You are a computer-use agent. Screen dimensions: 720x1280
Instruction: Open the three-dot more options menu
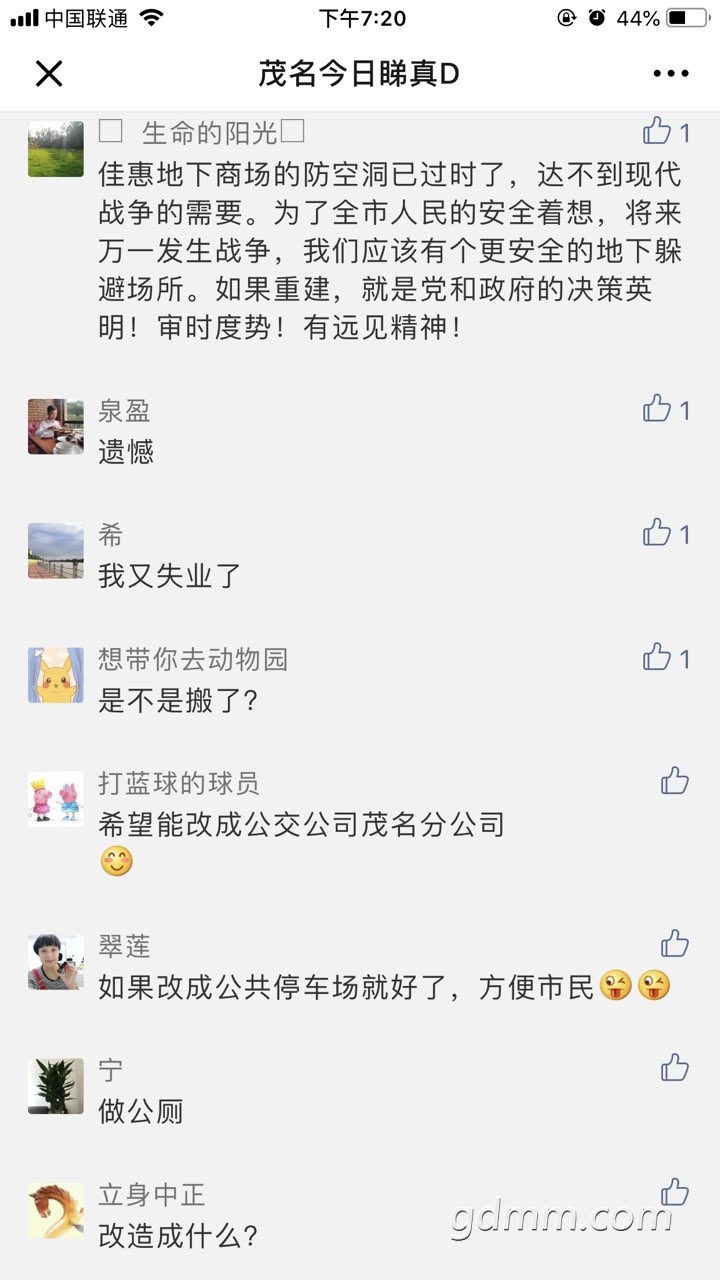pyautogui.click(x=671, y=73)
